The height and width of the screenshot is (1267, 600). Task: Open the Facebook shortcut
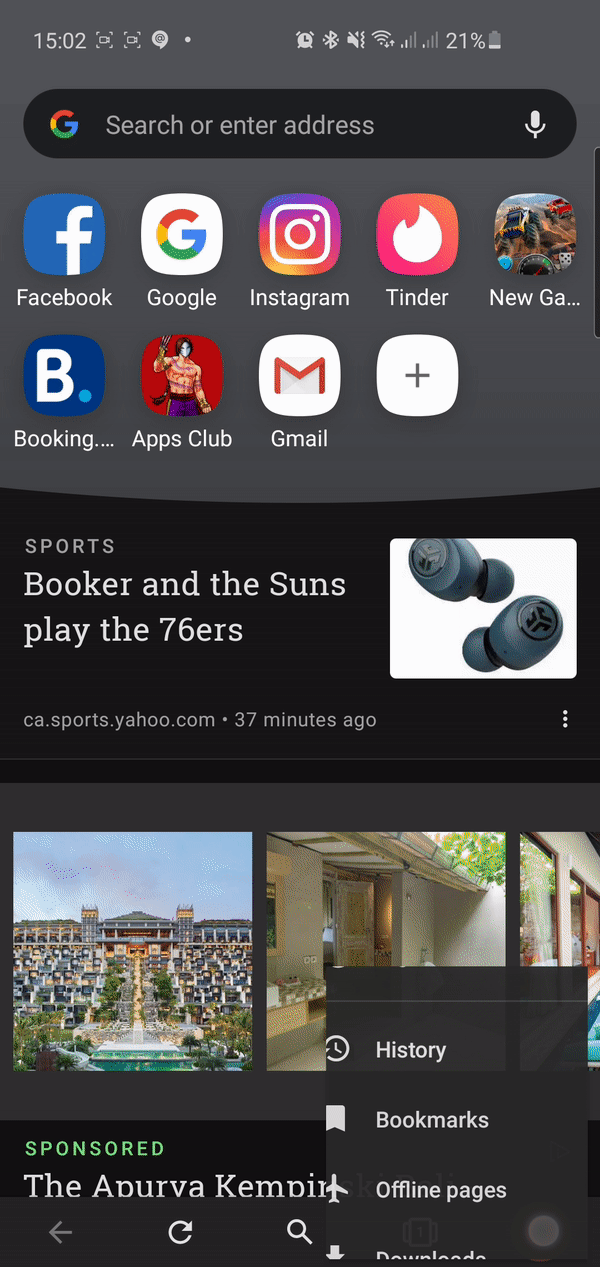coord(64,235)
